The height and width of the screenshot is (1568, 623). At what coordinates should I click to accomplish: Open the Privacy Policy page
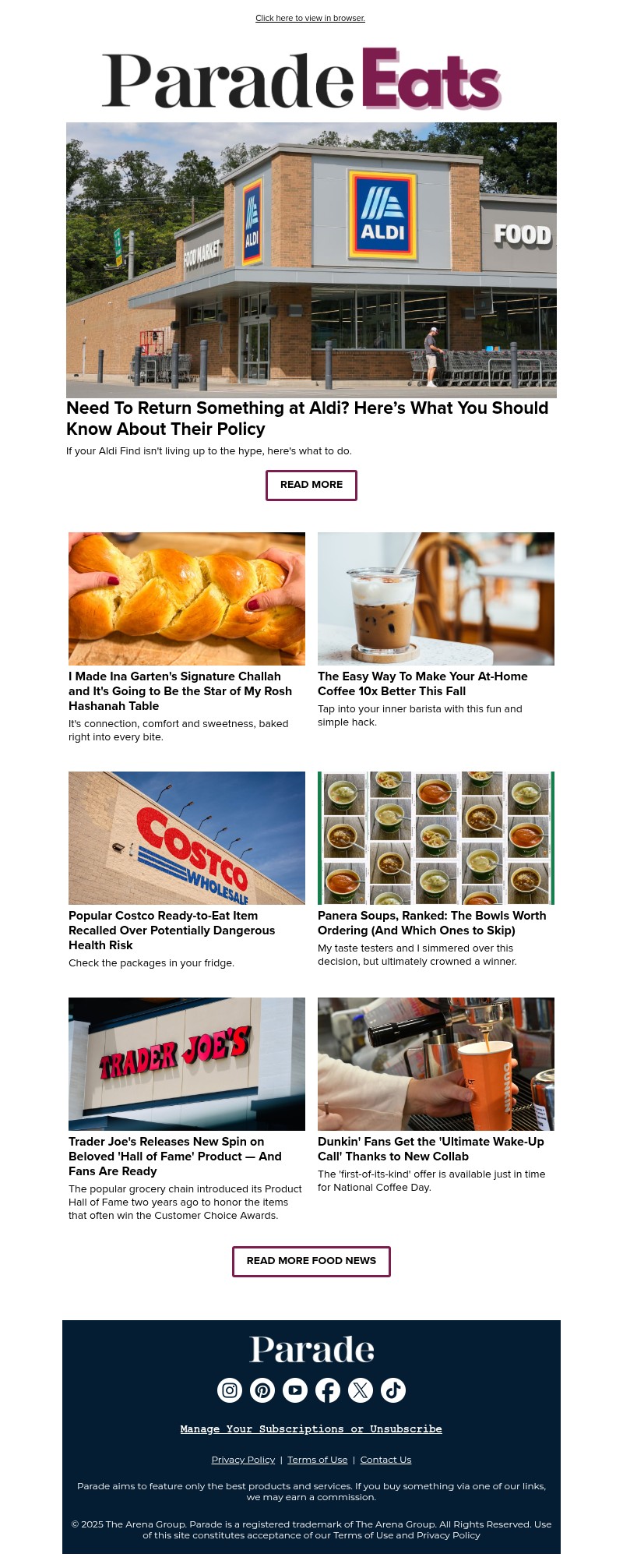tap(243, 1459)
